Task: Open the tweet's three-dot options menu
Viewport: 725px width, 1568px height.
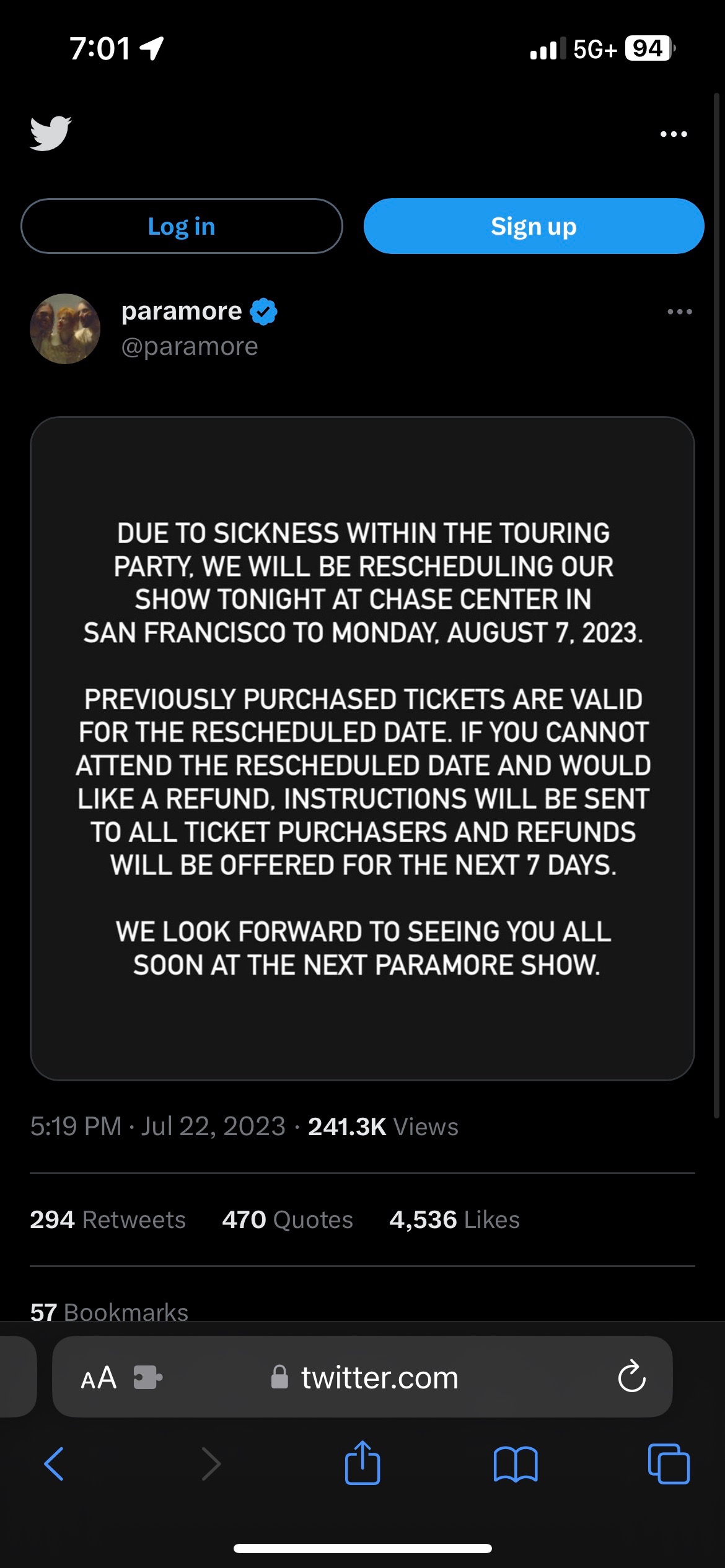Action: [x=679, y=311]
